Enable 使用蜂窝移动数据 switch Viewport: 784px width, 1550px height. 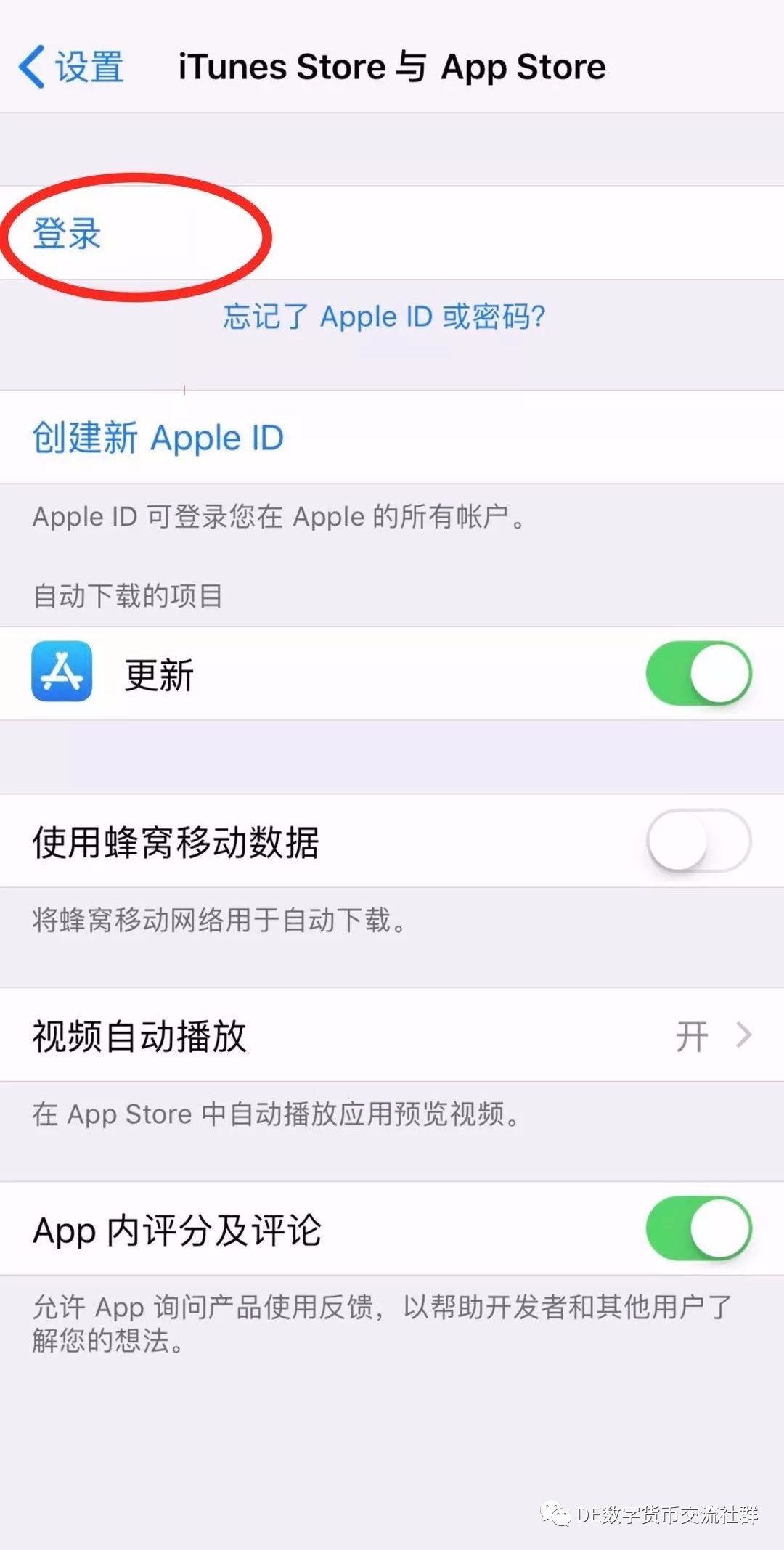[x=699, y=842]
